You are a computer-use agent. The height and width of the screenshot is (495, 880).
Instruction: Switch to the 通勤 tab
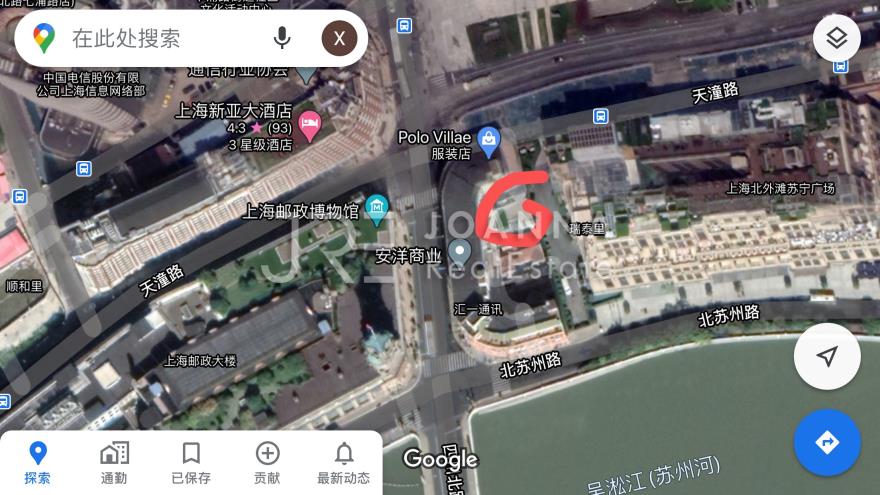tap(114, 463)
